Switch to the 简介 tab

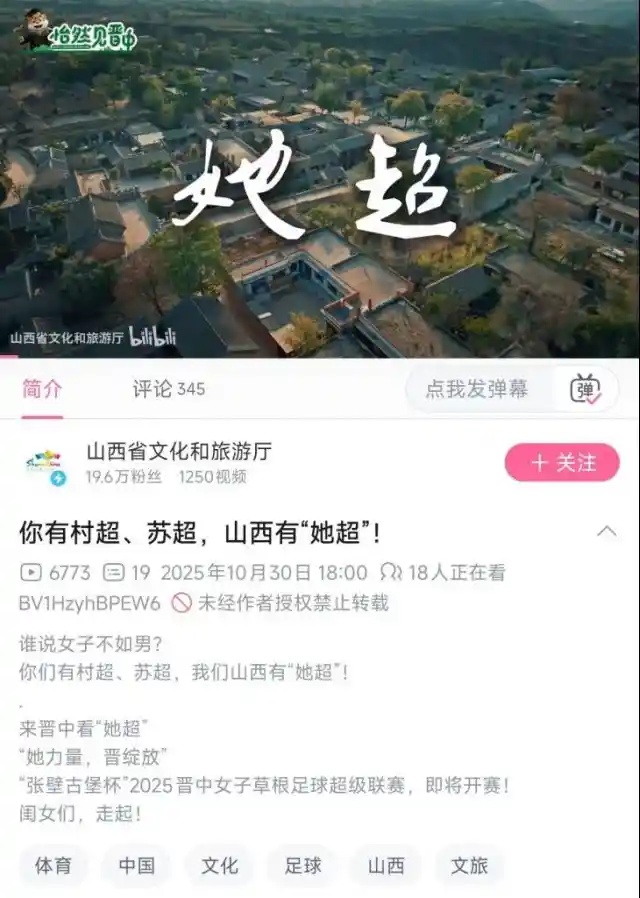tap(42, 388)
